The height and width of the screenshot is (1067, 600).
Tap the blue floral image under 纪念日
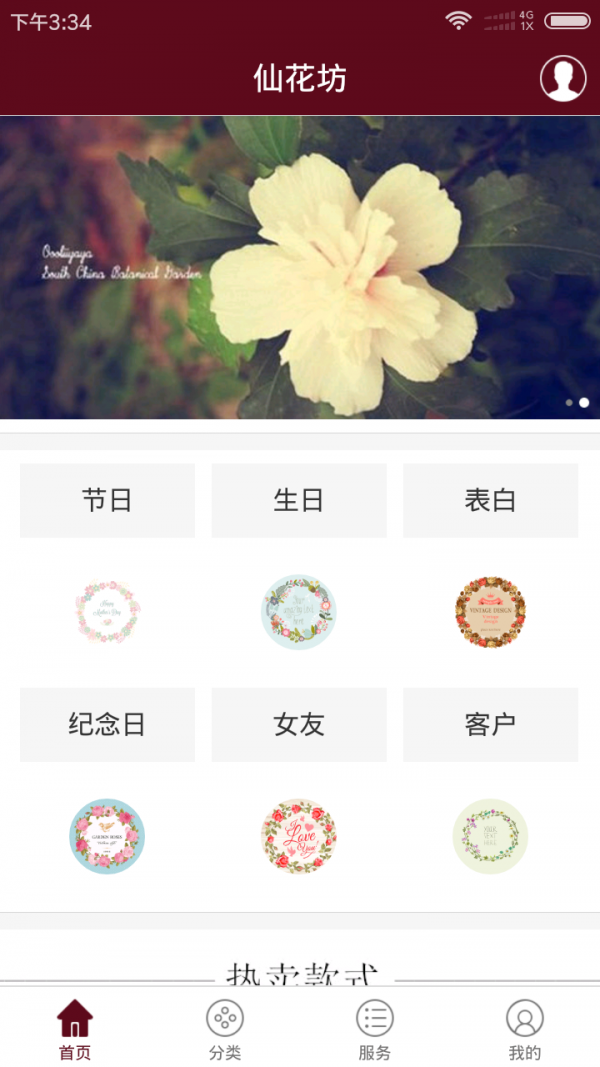pos(107,836)
